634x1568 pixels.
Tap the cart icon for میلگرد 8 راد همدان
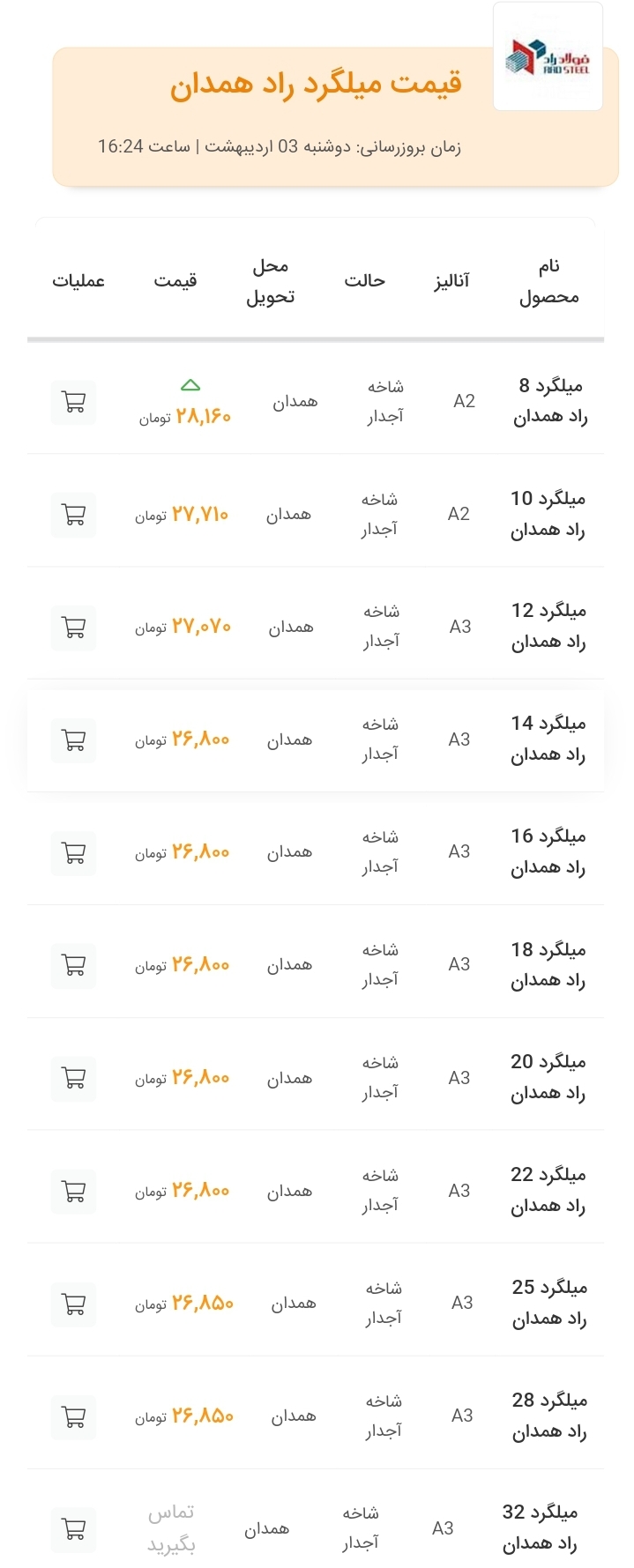[x=74, y=402]
